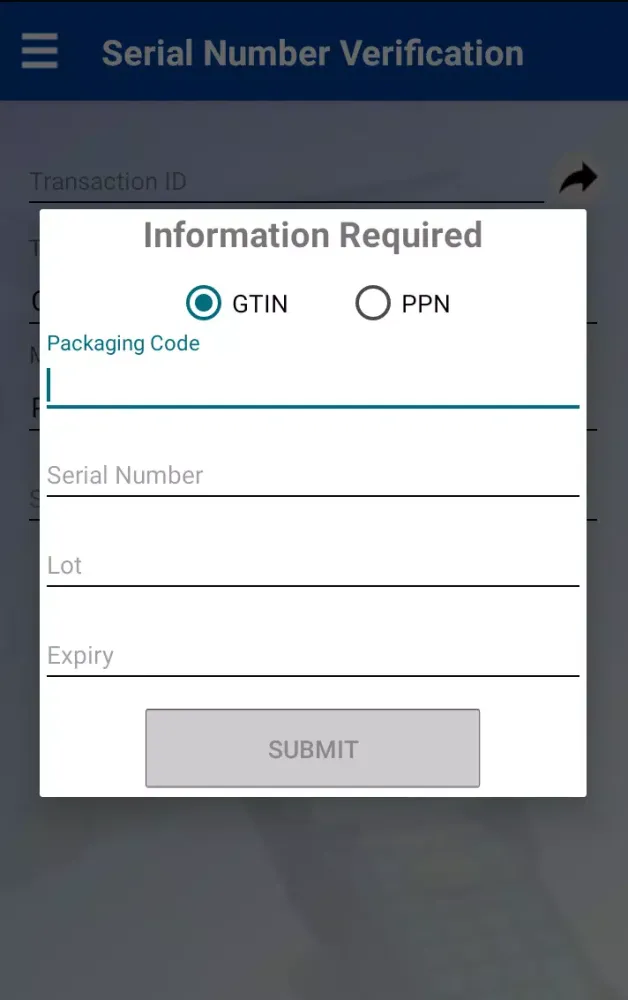Focus the Packaging Code field
628x1000 pixels.
312,386
